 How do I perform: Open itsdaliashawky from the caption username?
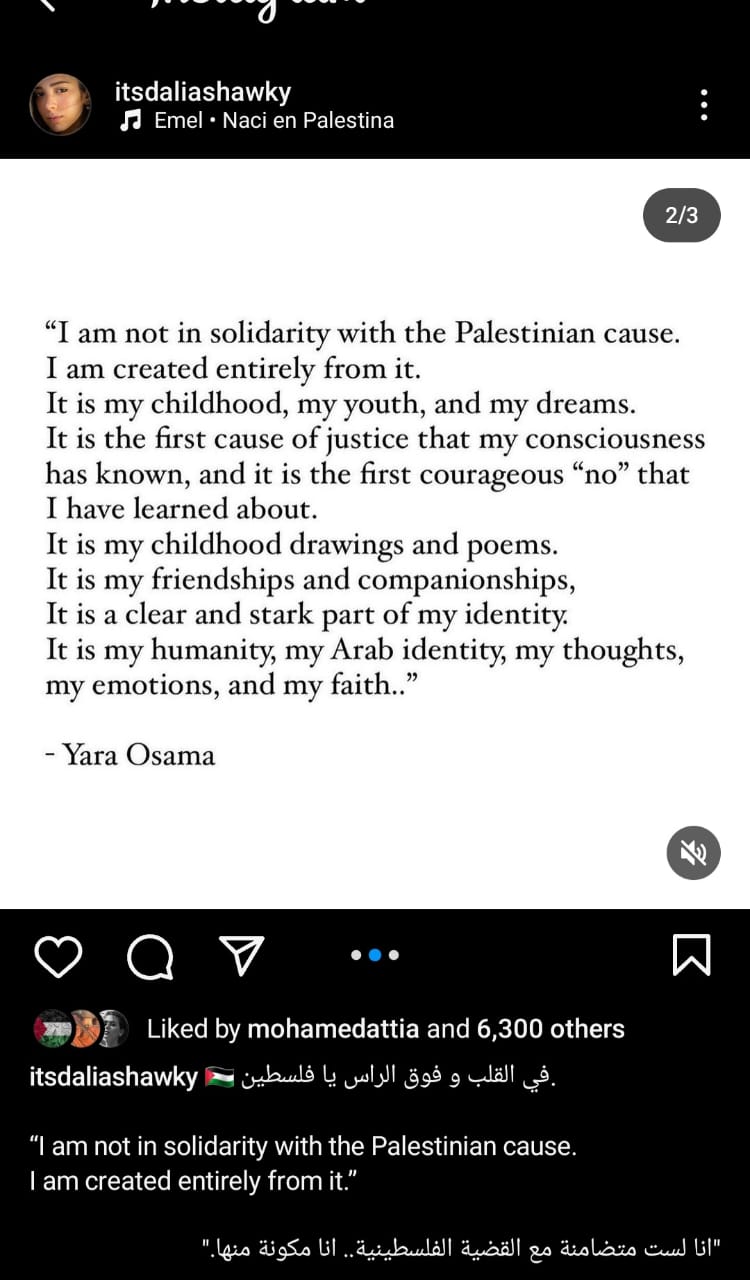(x=113, y=1077)
